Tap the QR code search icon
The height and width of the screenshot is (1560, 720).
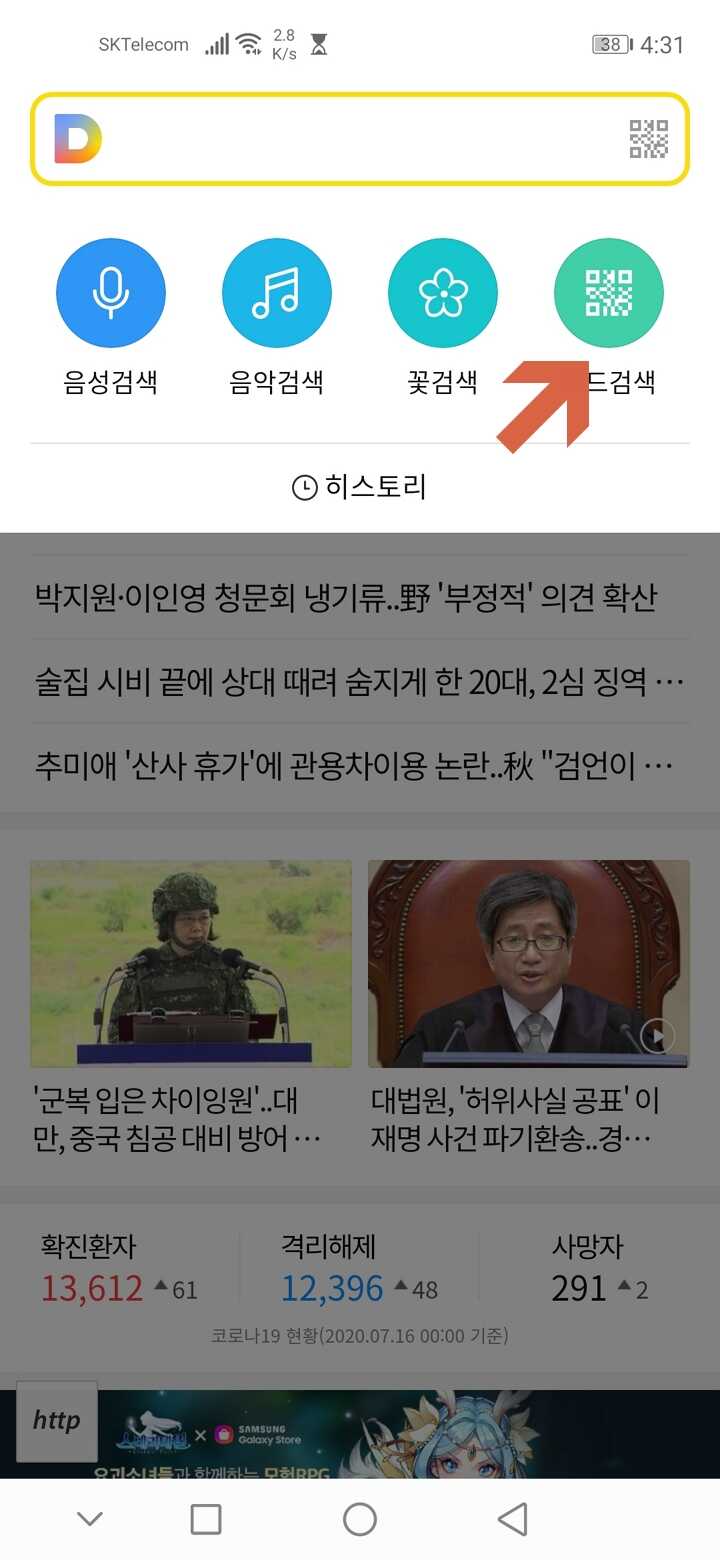point(609,292)
